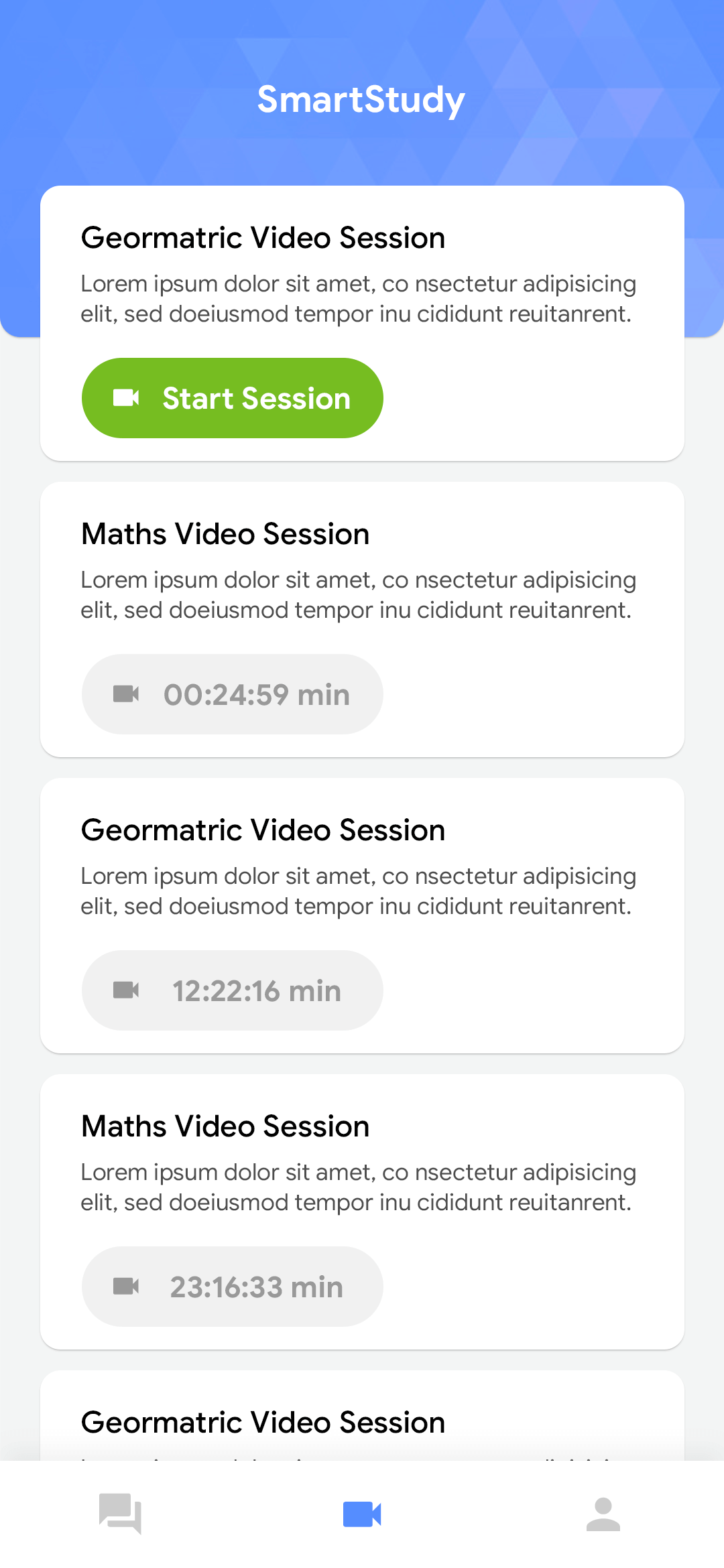Screen dimensions: 724x1568
Task: Open the chat tab icon in bottom bar
Action: coord(121,1514)
